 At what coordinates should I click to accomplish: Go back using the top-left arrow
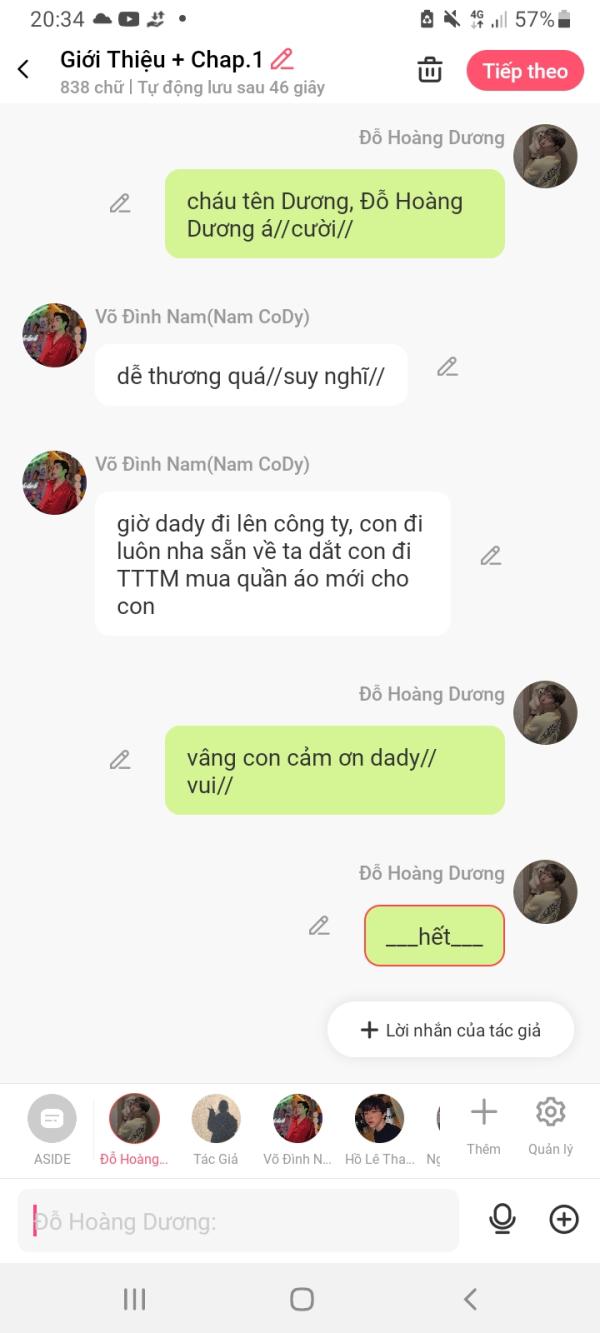pyautogui.click(x=23, y=69)
